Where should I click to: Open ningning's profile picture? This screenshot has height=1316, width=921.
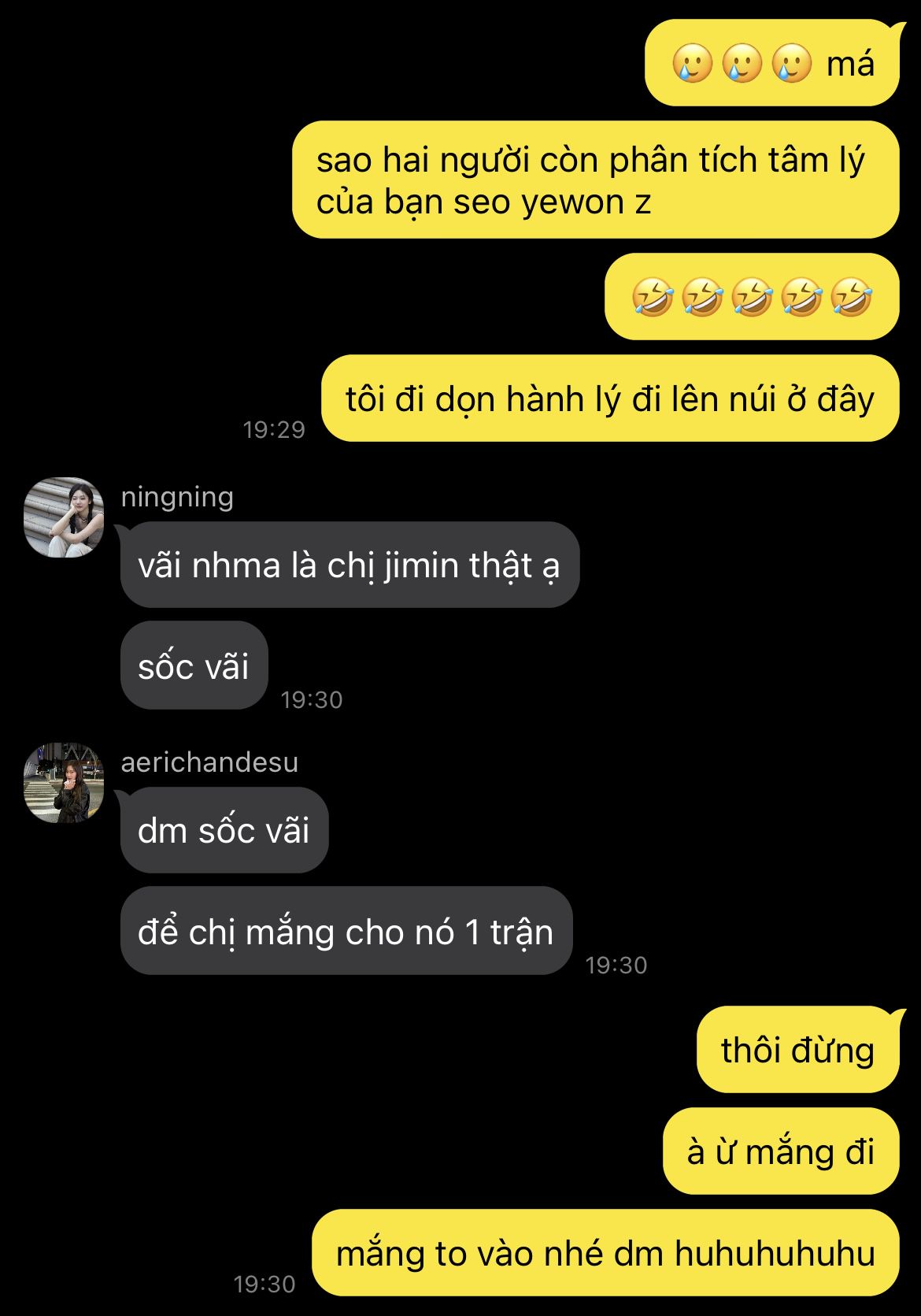(64, 517)
